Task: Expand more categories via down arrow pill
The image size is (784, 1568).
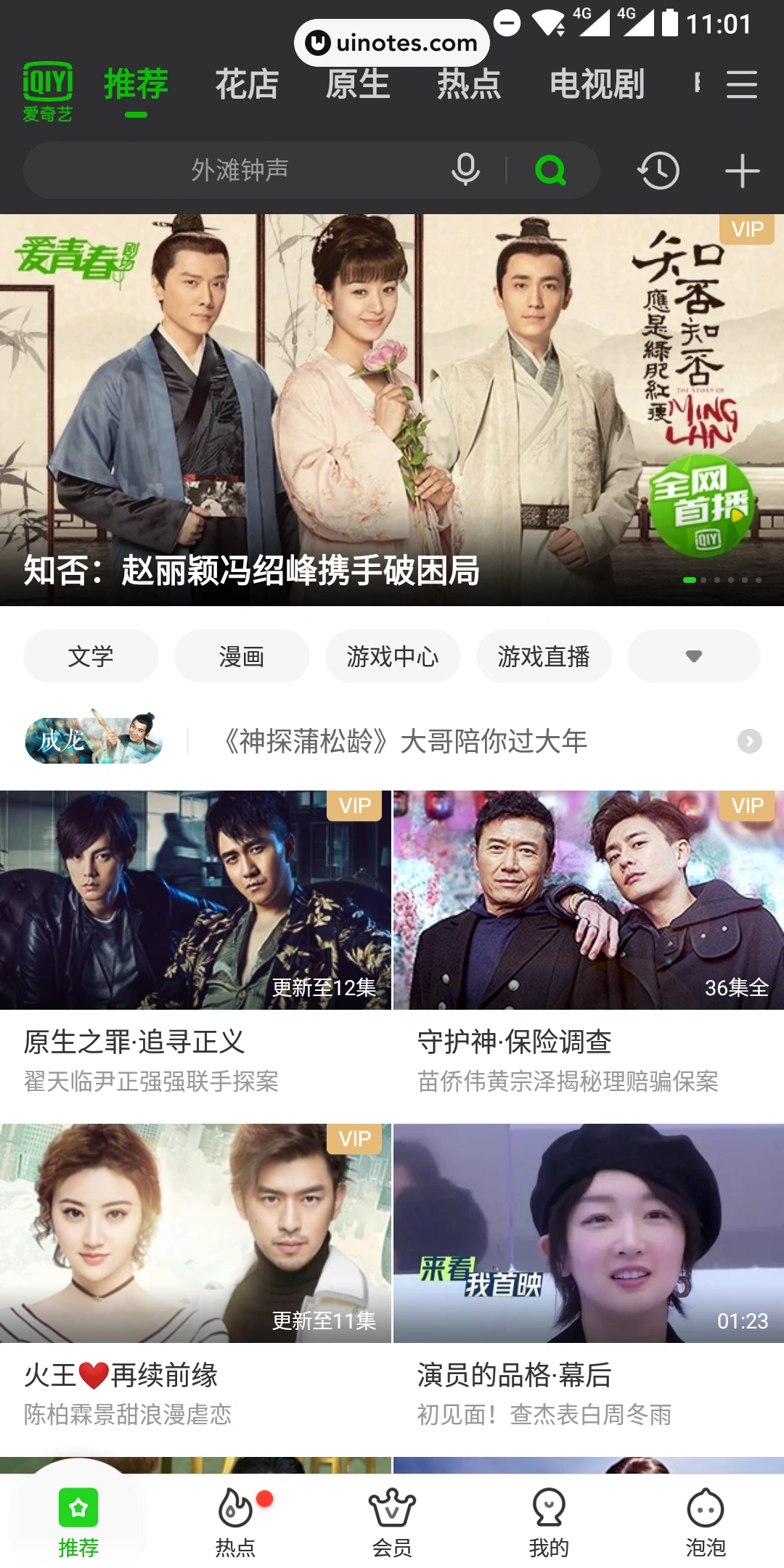Action: click(x=693, y=656)
